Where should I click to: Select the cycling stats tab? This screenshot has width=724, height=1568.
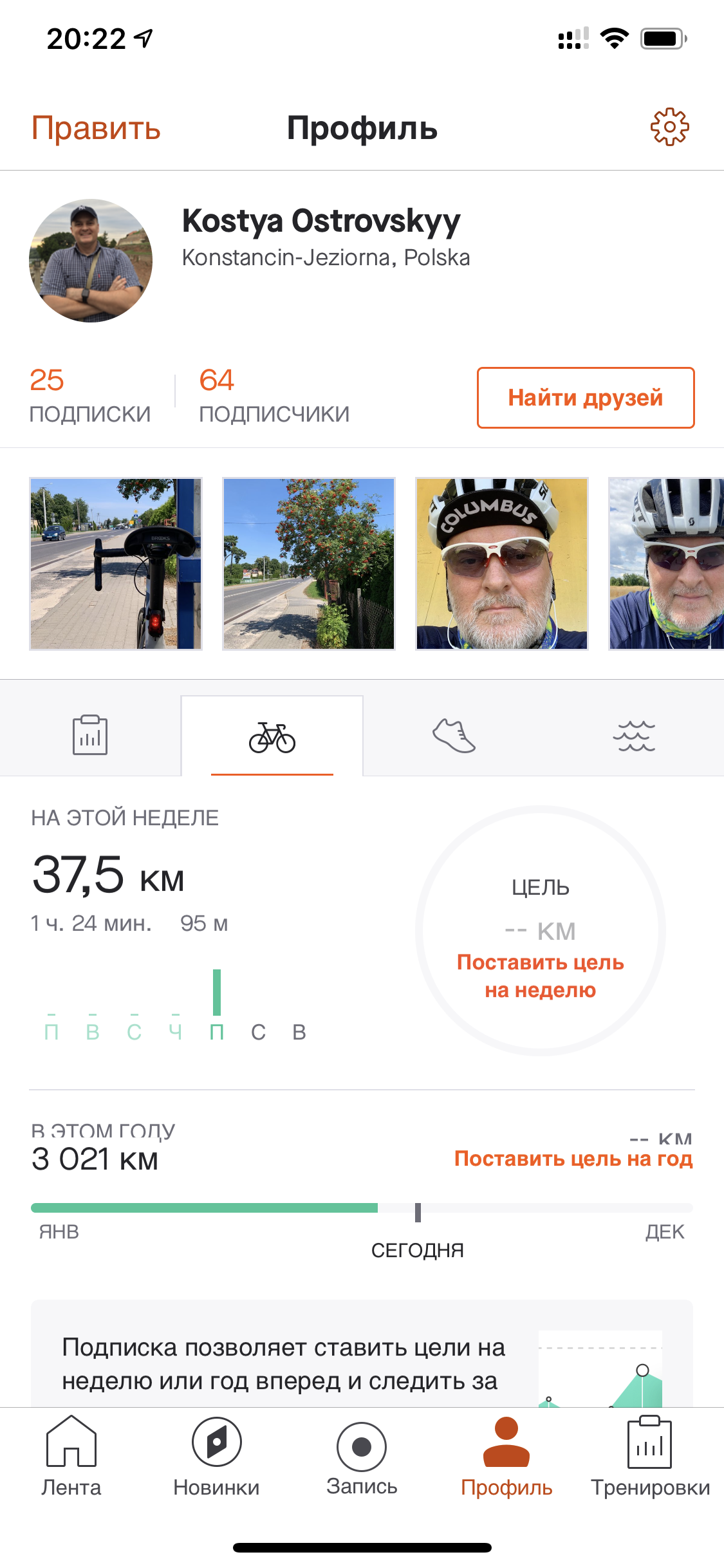(x=272, y=737)
